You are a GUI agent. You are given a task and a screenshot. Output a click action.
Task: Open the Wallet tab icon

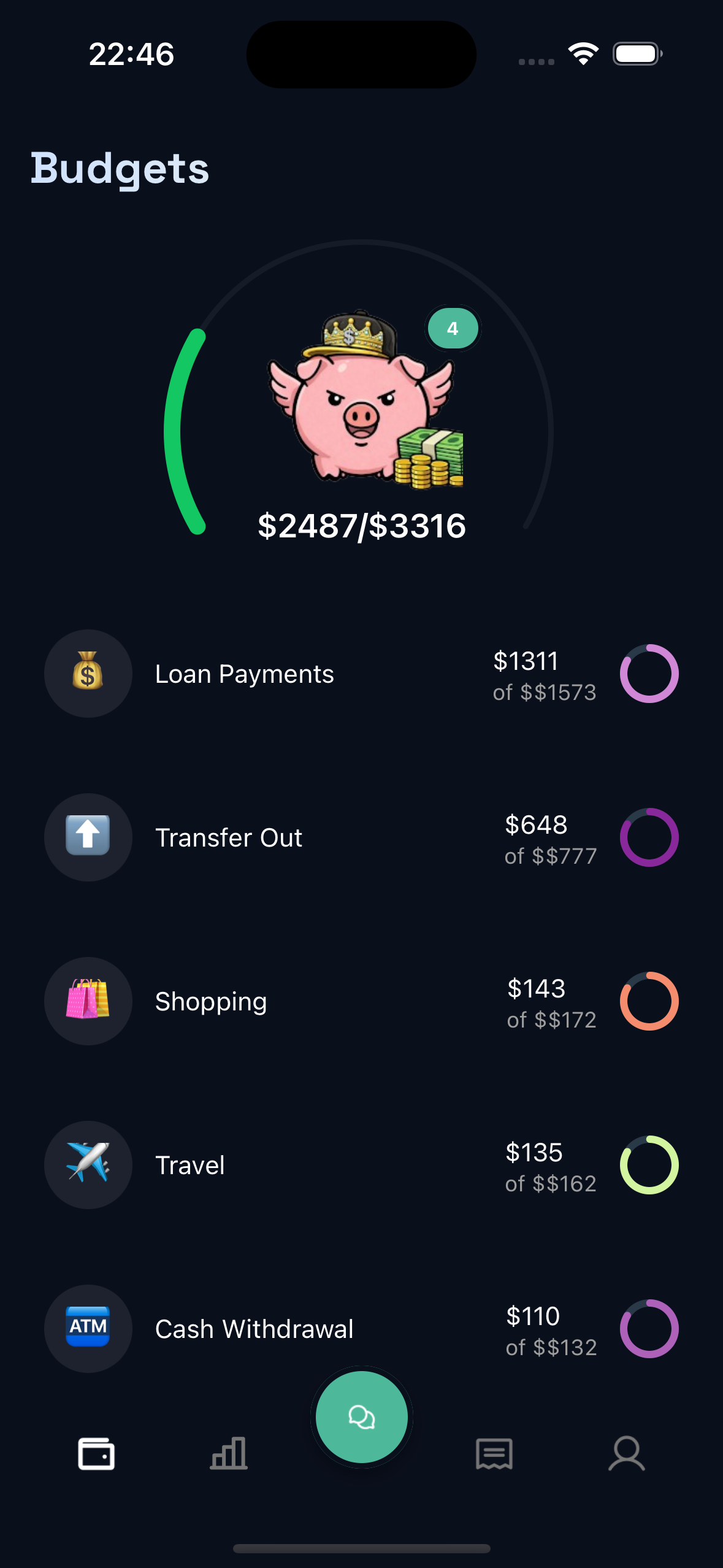pos(96,1454)
